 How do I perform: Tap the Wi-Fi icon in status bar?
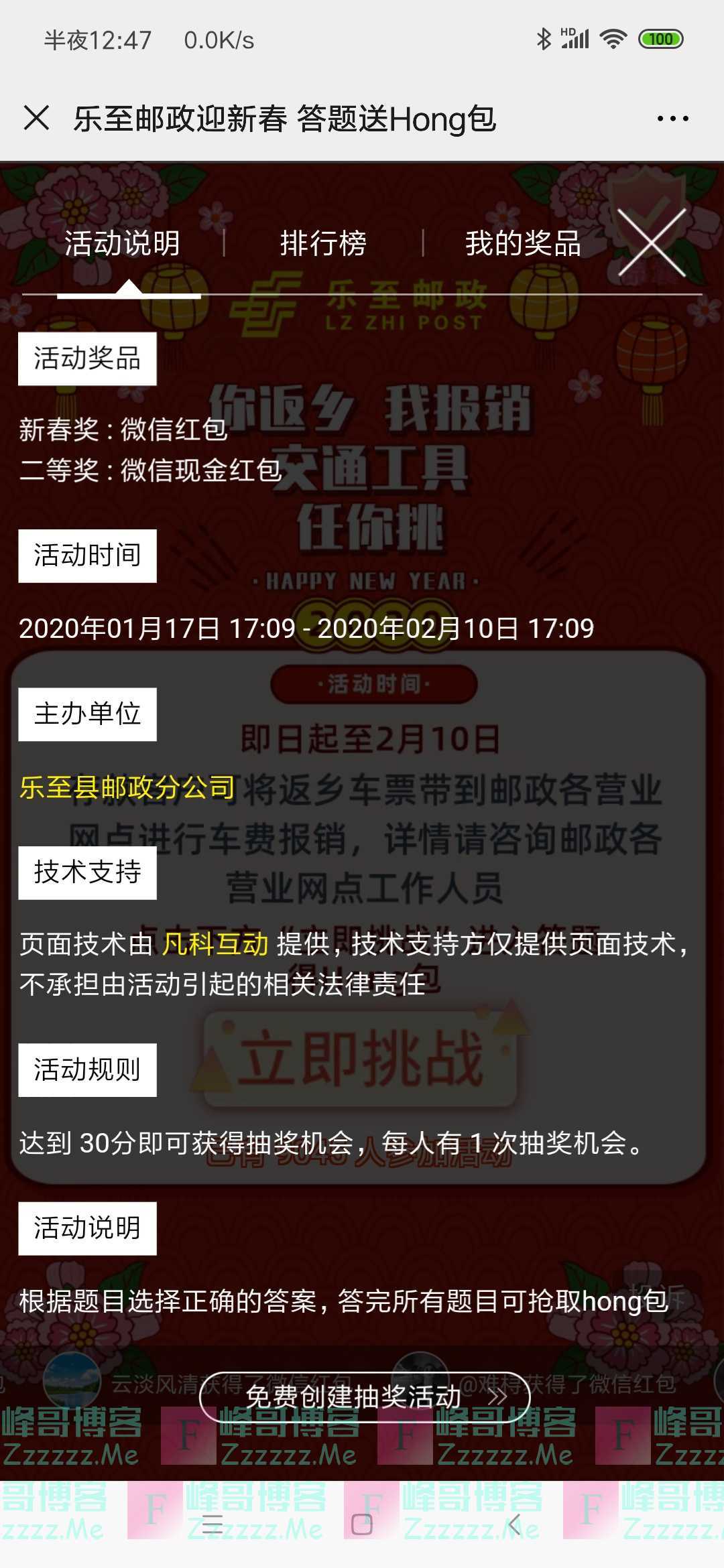click(614, 40)
